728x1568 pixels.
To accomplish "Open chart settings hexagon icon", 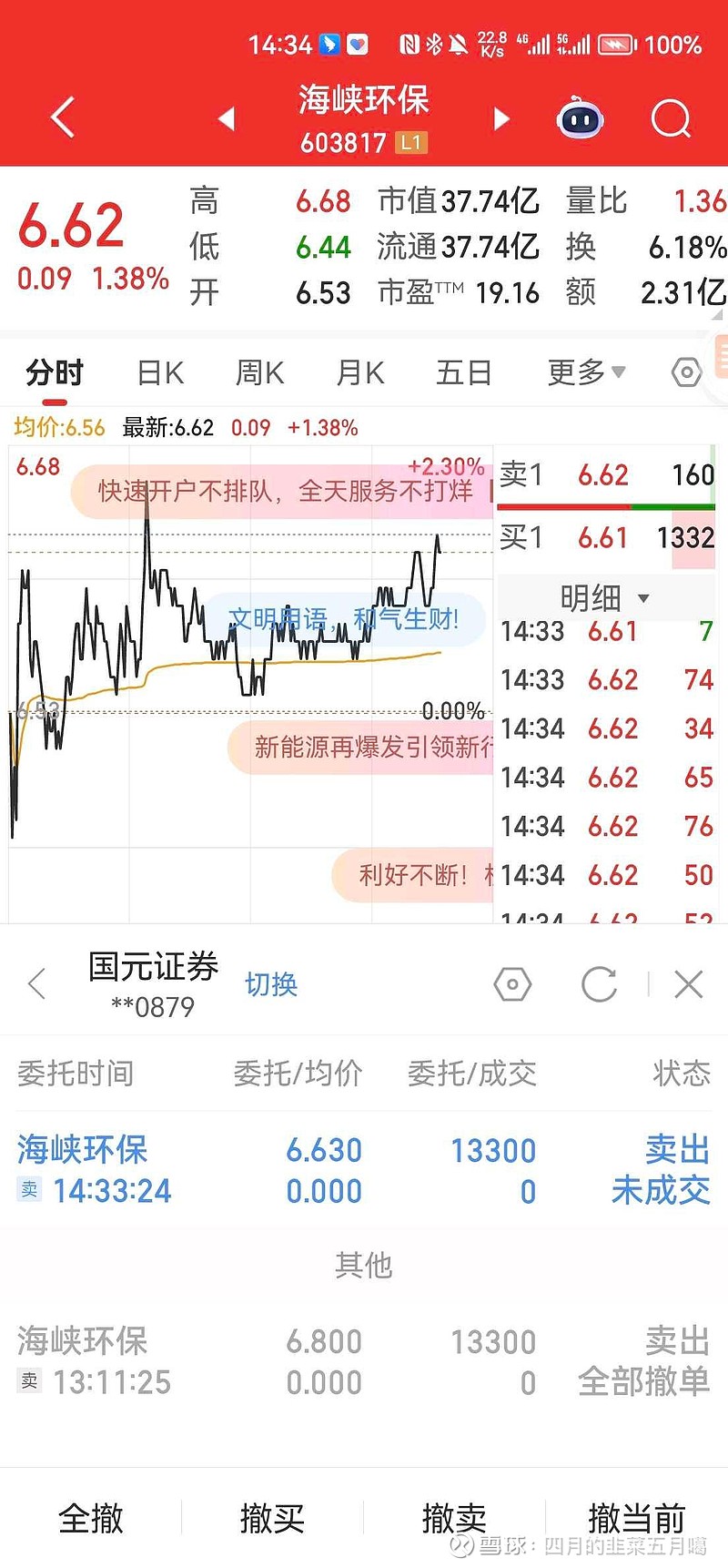I will point(686,372).
